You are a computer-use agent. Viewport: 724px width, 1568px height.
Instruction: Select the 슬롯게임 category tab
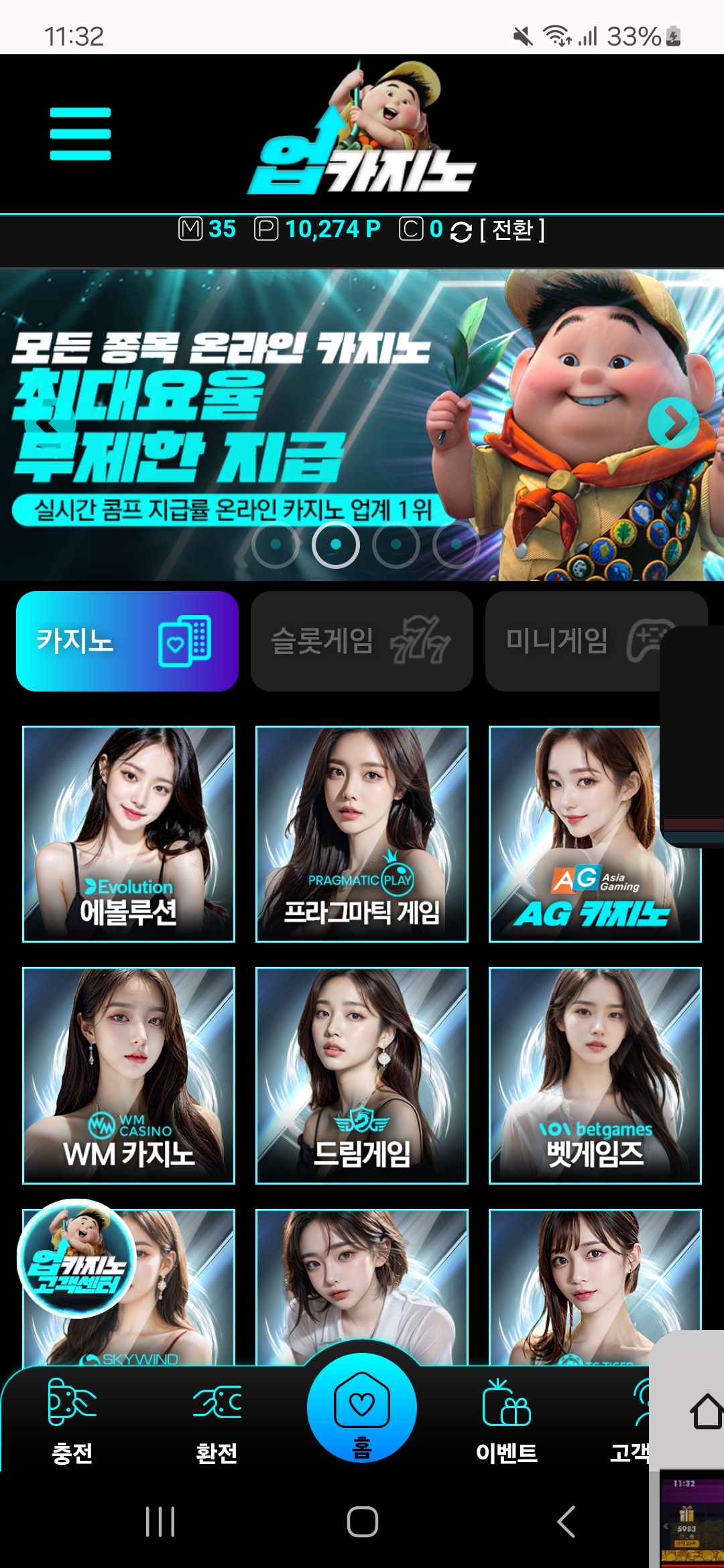[361, 641]
